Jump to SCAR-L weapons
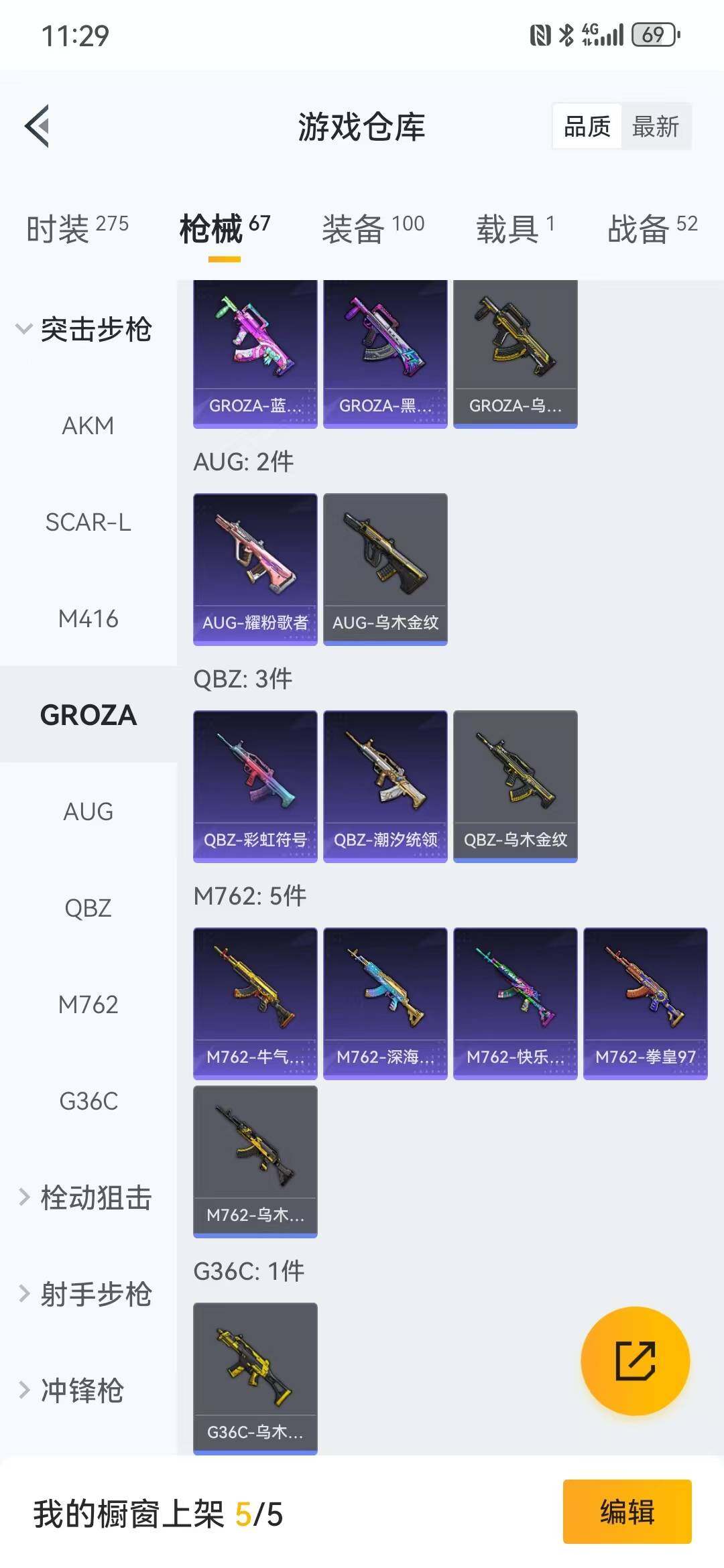The image size is (724, 1568). coord(88,522)
